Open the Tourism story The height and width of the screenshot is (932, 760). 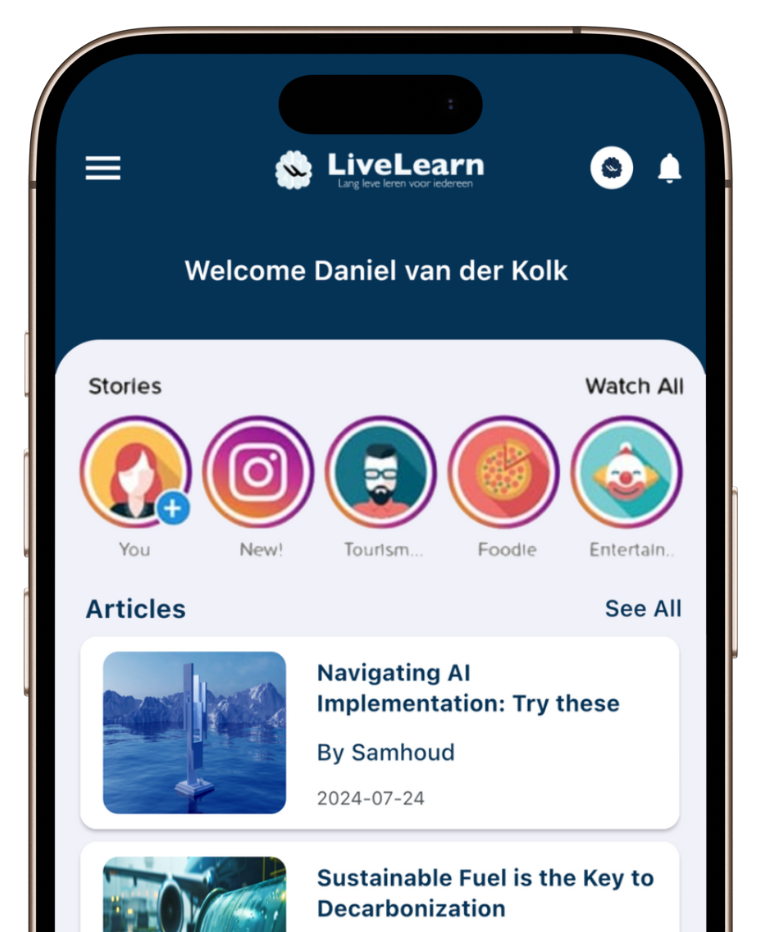[x=381, y=472]
